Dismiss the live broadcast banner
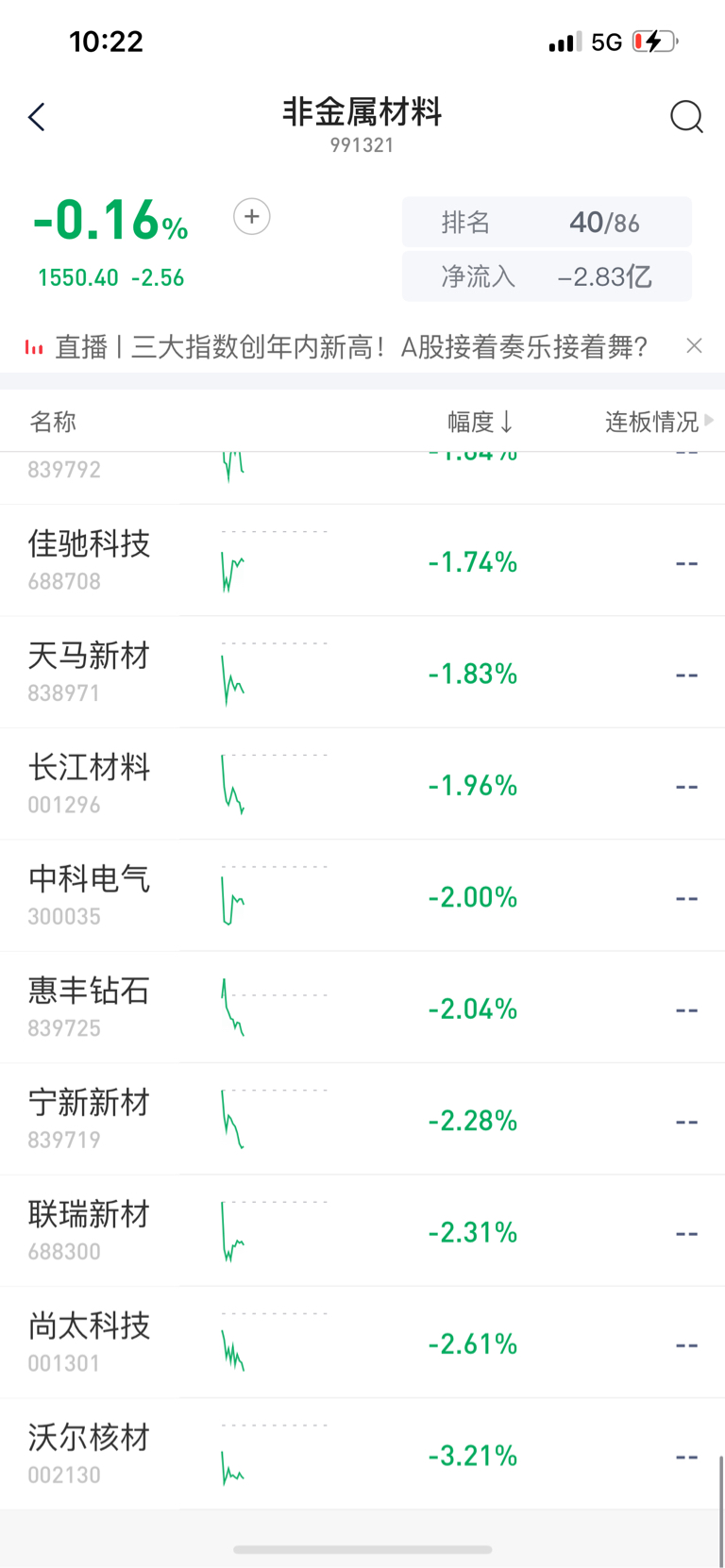725x1568 pixels. click(694, 346)
